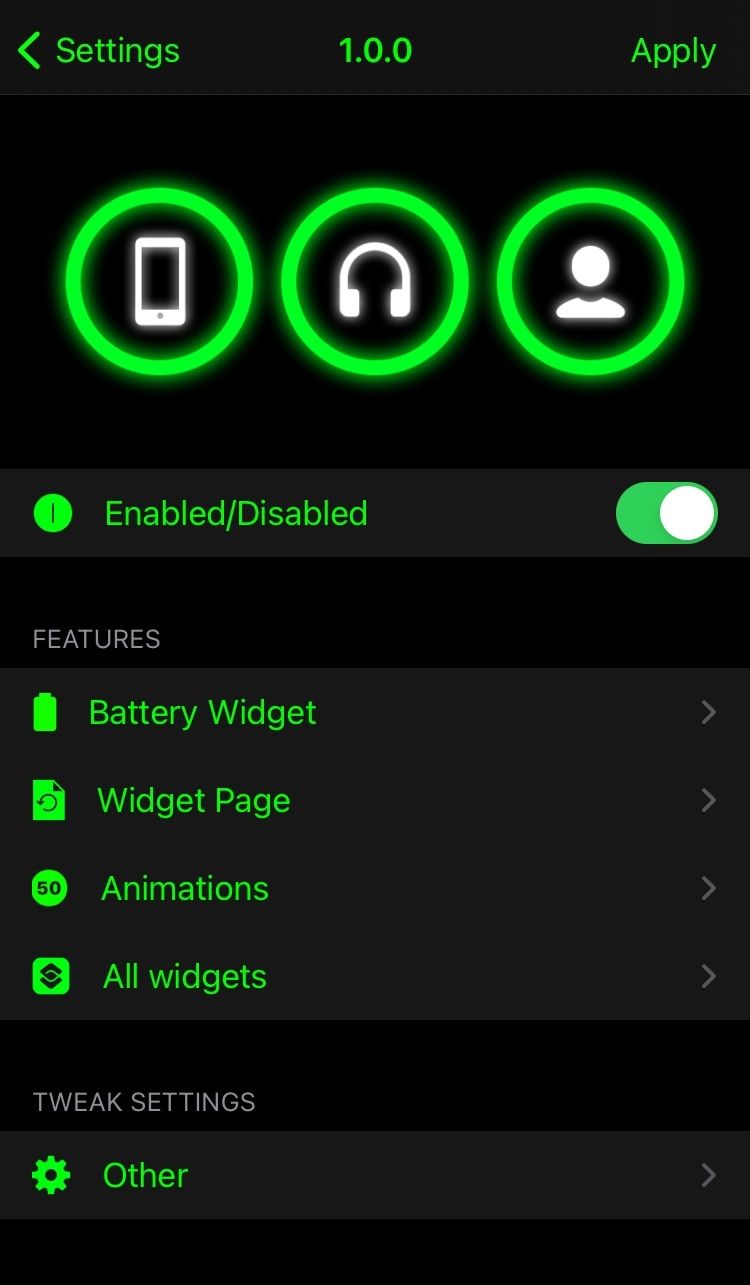Open Battery Widget settings
Viewport: 750px width, 1285px height.
click(x=375, y=712)
